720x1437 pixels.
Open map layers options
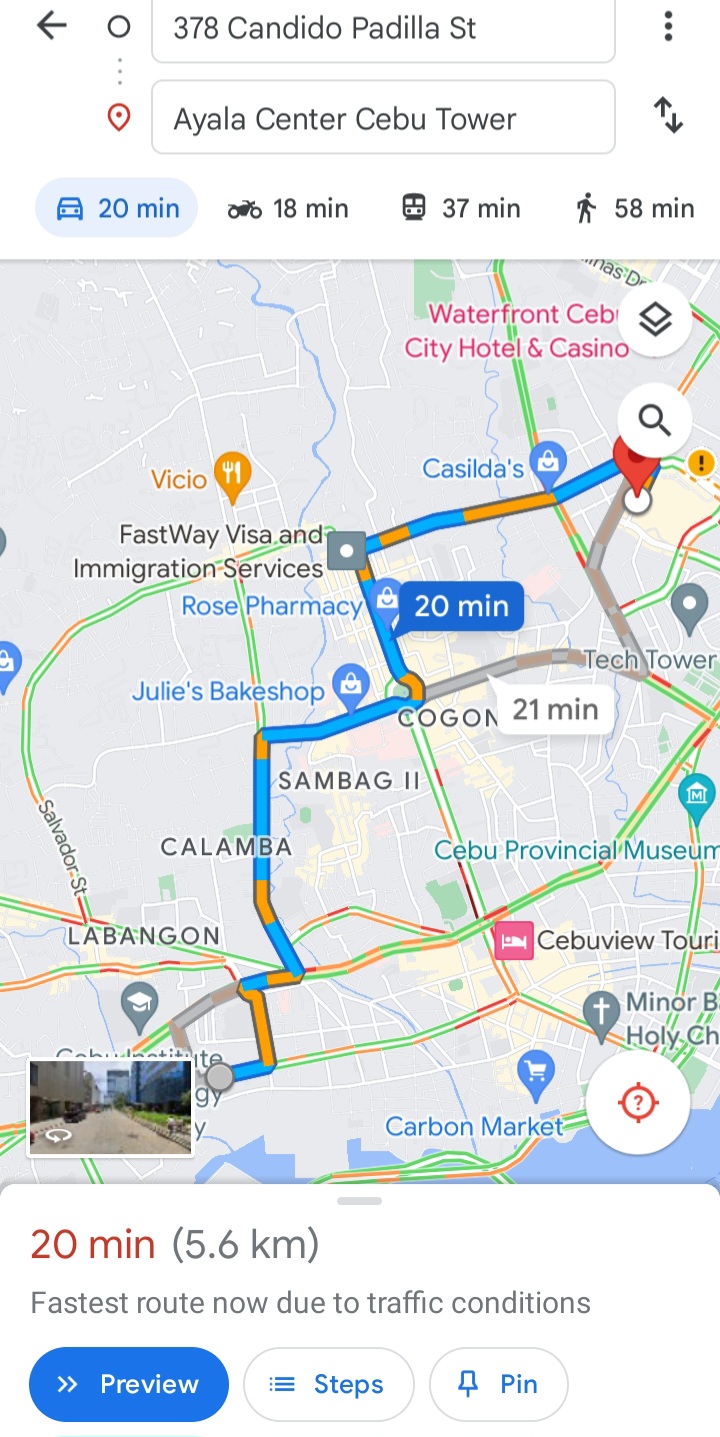pyautogui.click(x=655, y=320)
